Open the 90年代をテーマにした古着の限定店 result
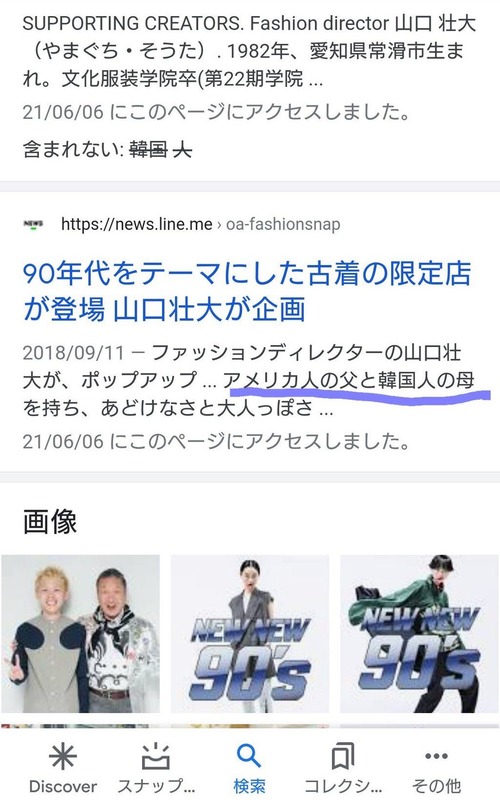This screenshot has width=500, height=800. [247, 291]
